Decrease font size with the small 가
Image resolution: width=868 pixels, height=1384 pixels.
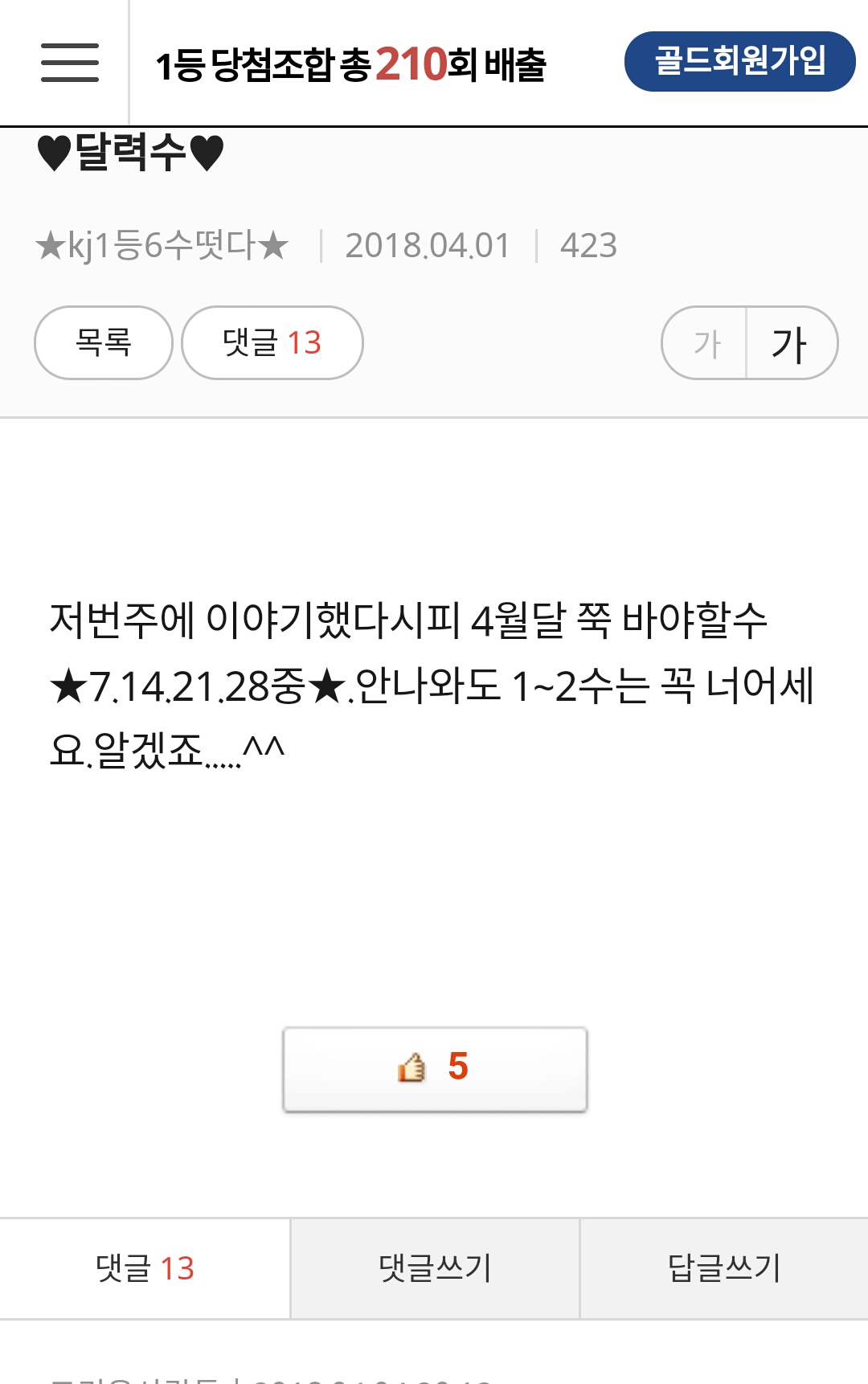tap(706, 343)
